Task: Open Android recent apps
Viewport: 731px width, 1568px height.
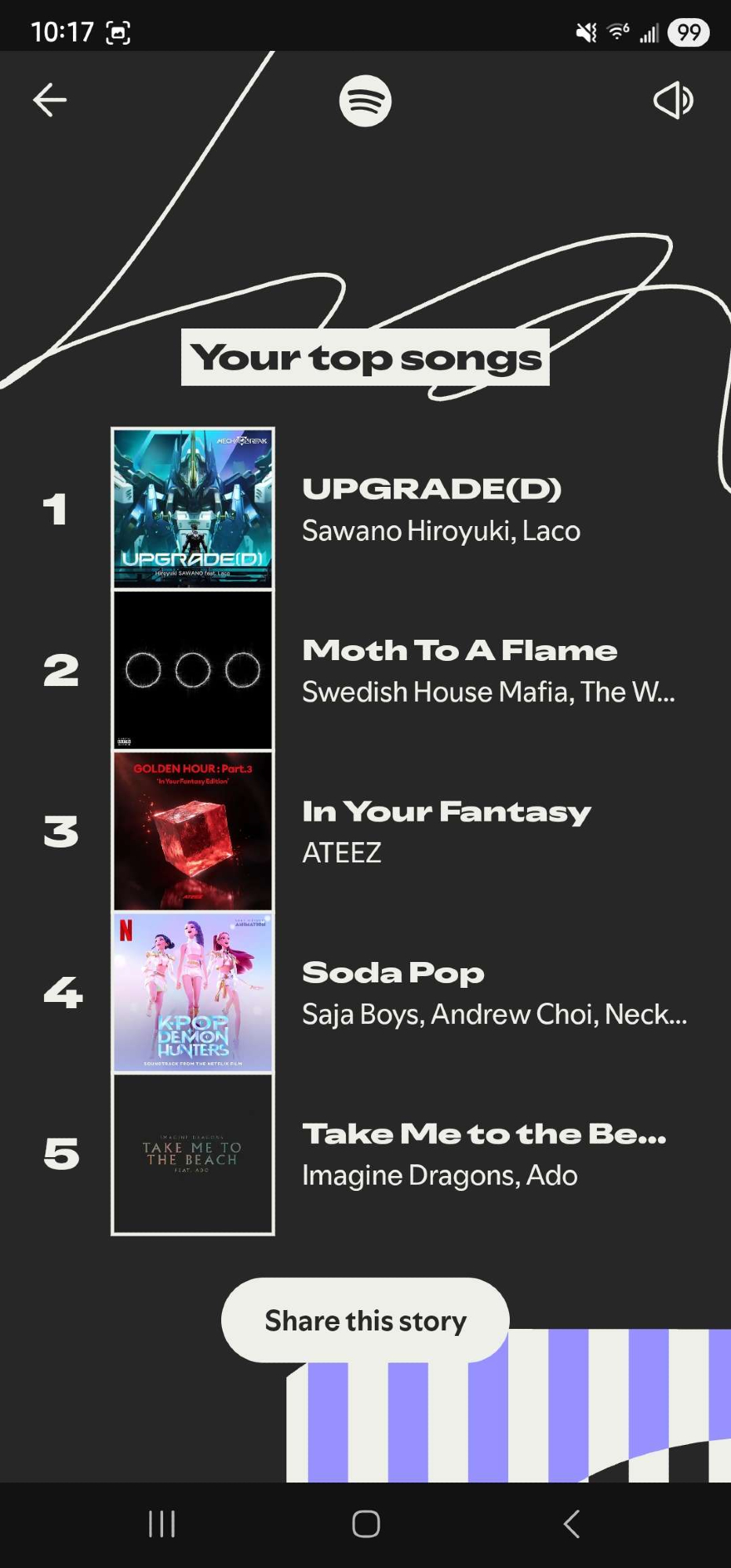Action: (x=162, y=1524)
